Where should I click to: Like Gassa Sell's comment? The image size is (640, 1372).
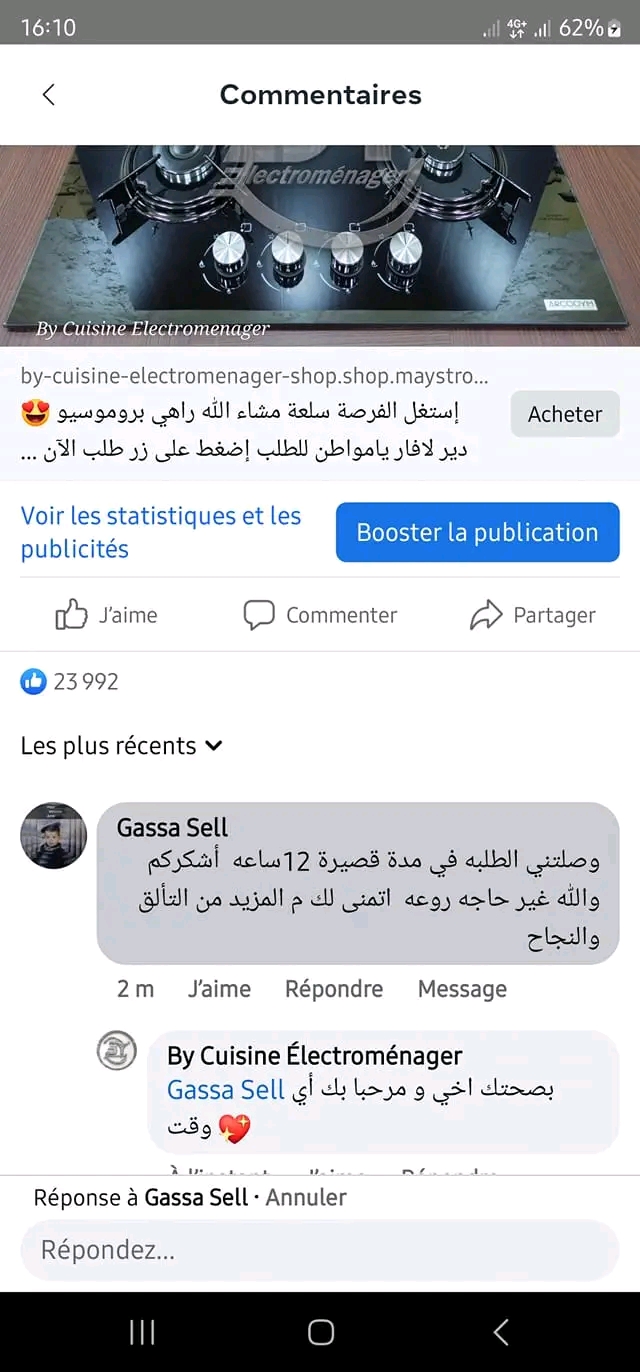click(219, 989)
